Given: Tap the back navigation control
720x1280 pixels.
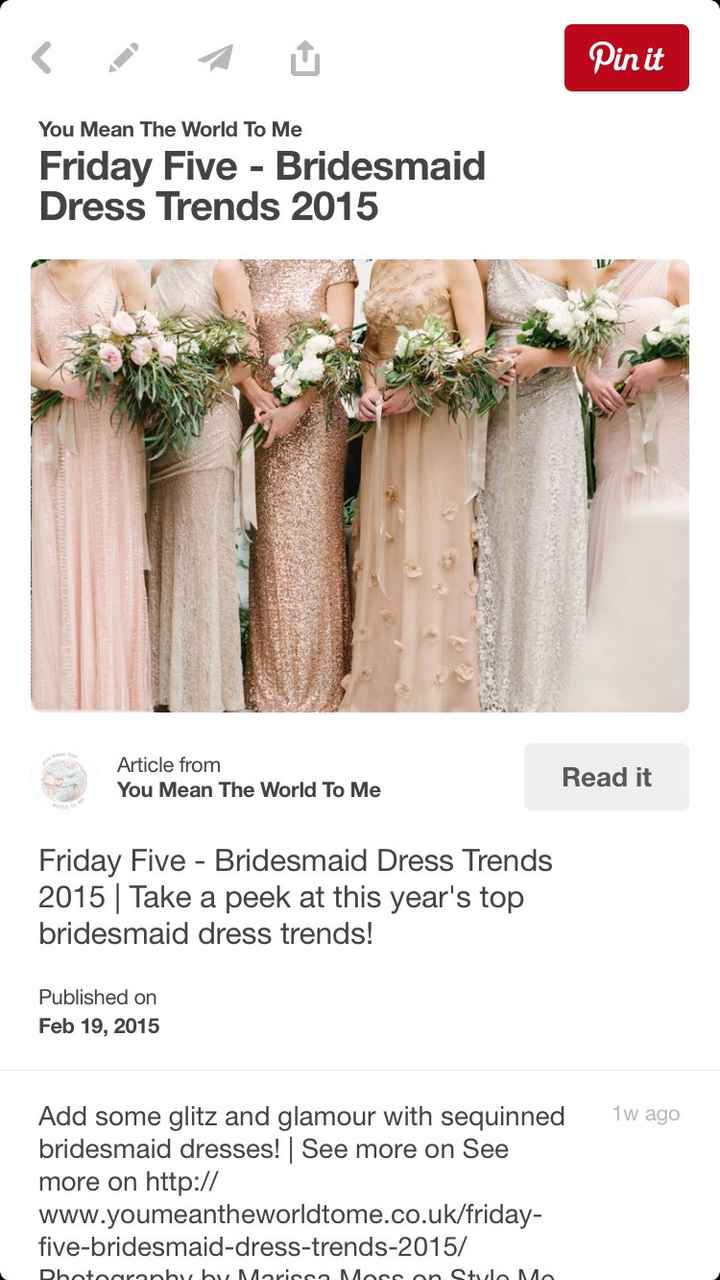Looking at the screenshot, I should [x=42, y=57].
